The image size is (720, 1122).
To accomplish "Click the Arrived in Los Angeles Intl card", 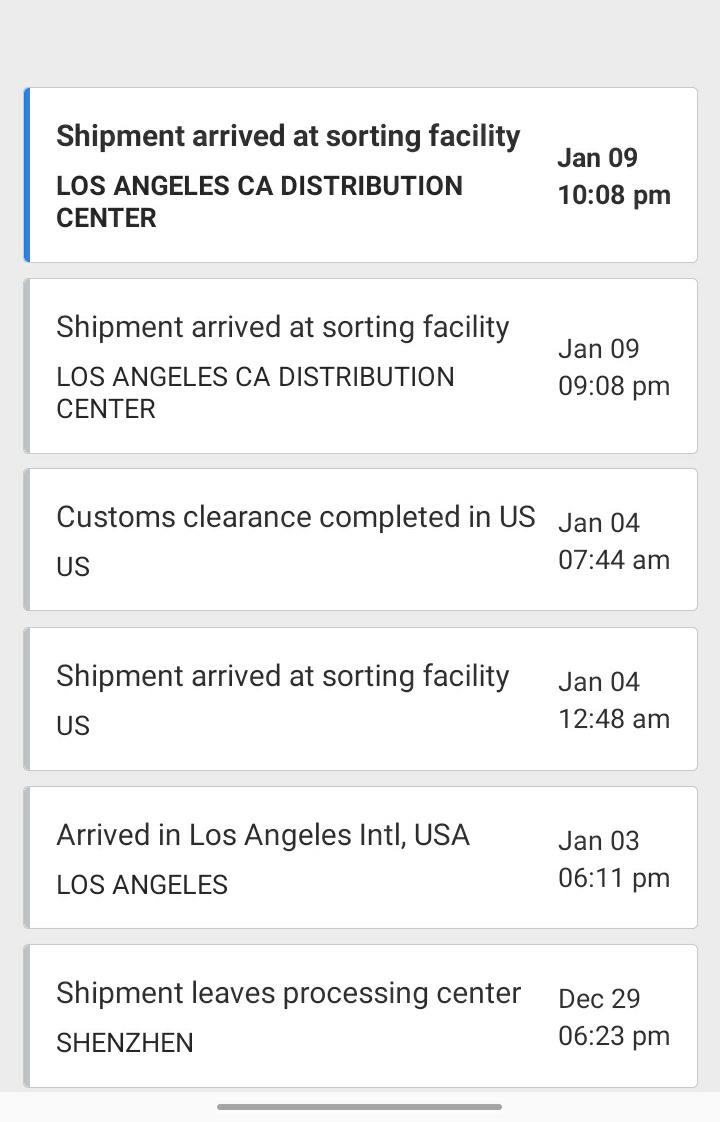I will pyautogui.click(x=360, y=857).
